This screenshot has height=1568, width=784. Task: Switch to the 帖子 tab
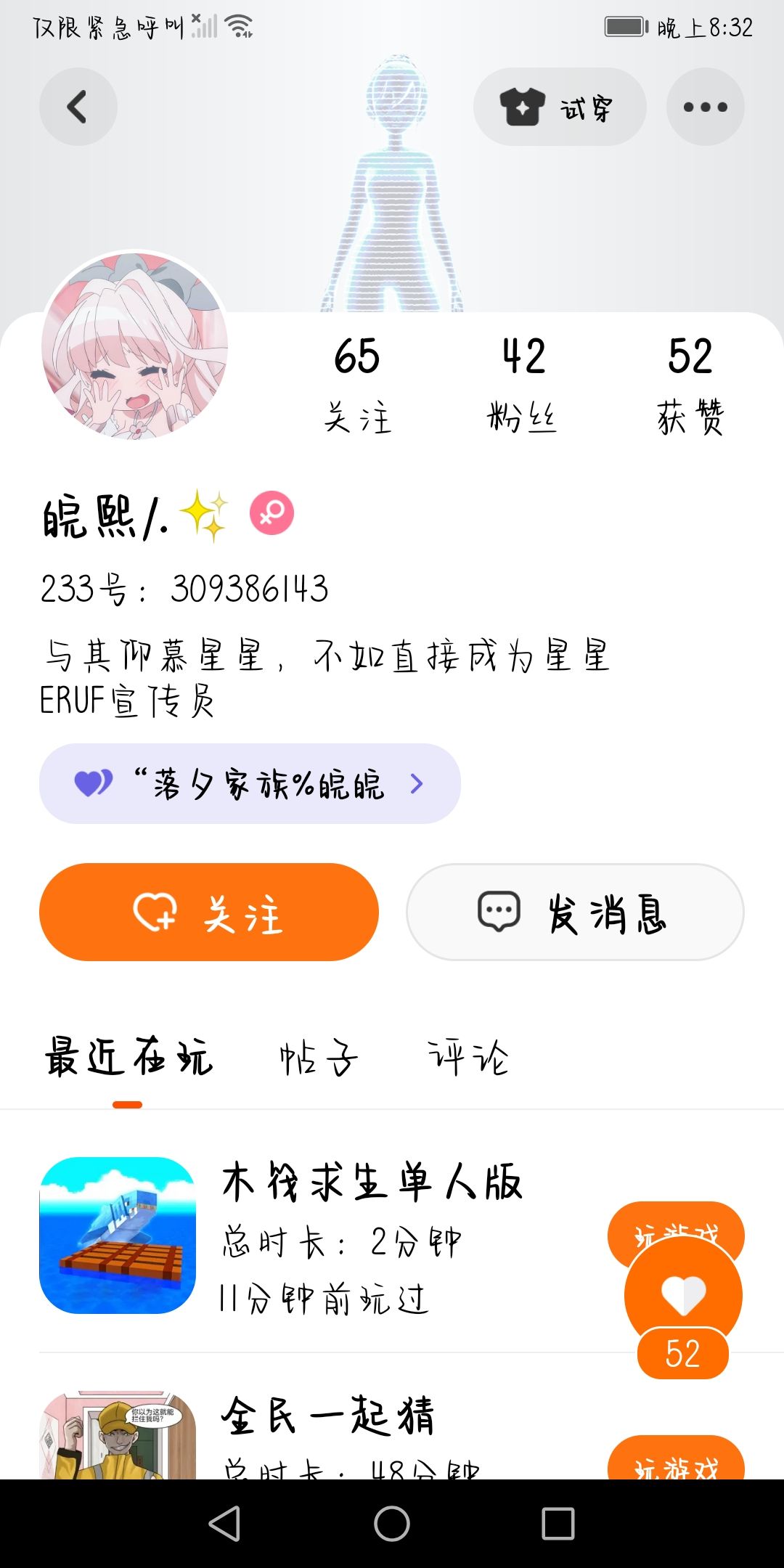click(319, 1058)
